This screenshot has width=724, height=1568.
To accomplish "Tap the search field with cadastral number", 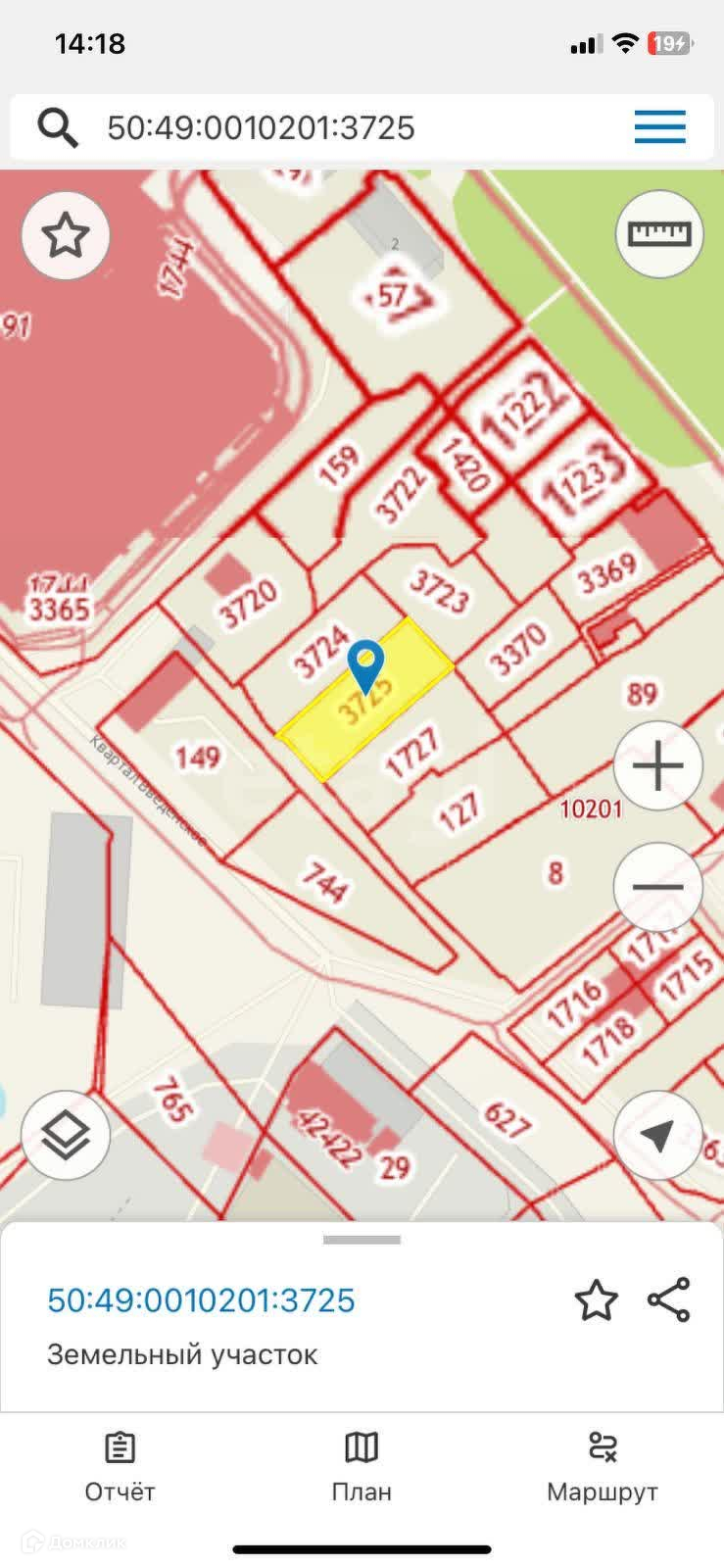I will tap(323, 127).
